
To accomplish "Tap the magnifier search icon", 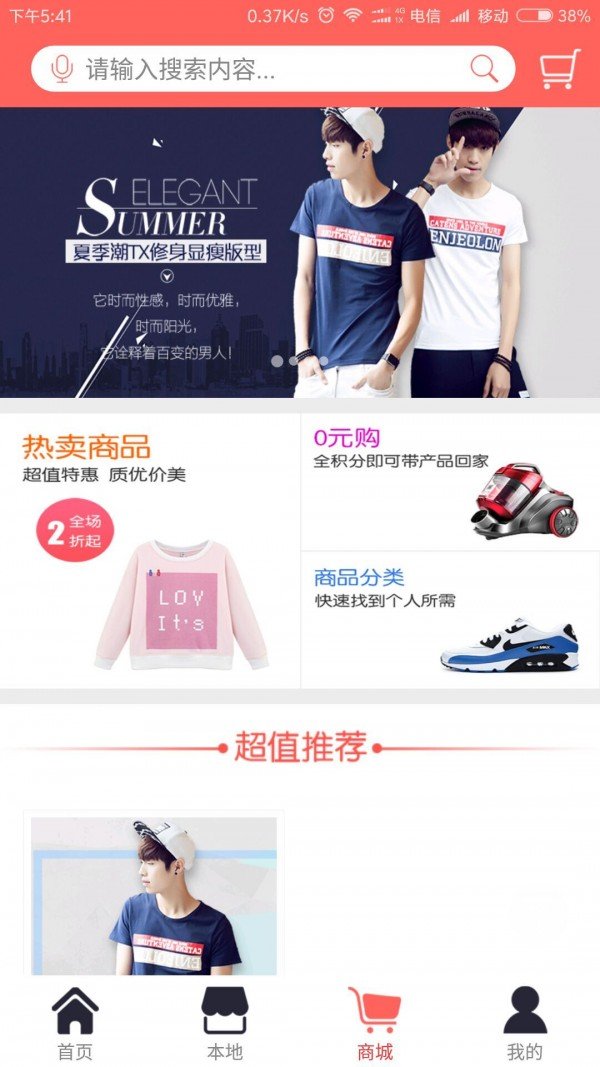I will coord(484,69).
